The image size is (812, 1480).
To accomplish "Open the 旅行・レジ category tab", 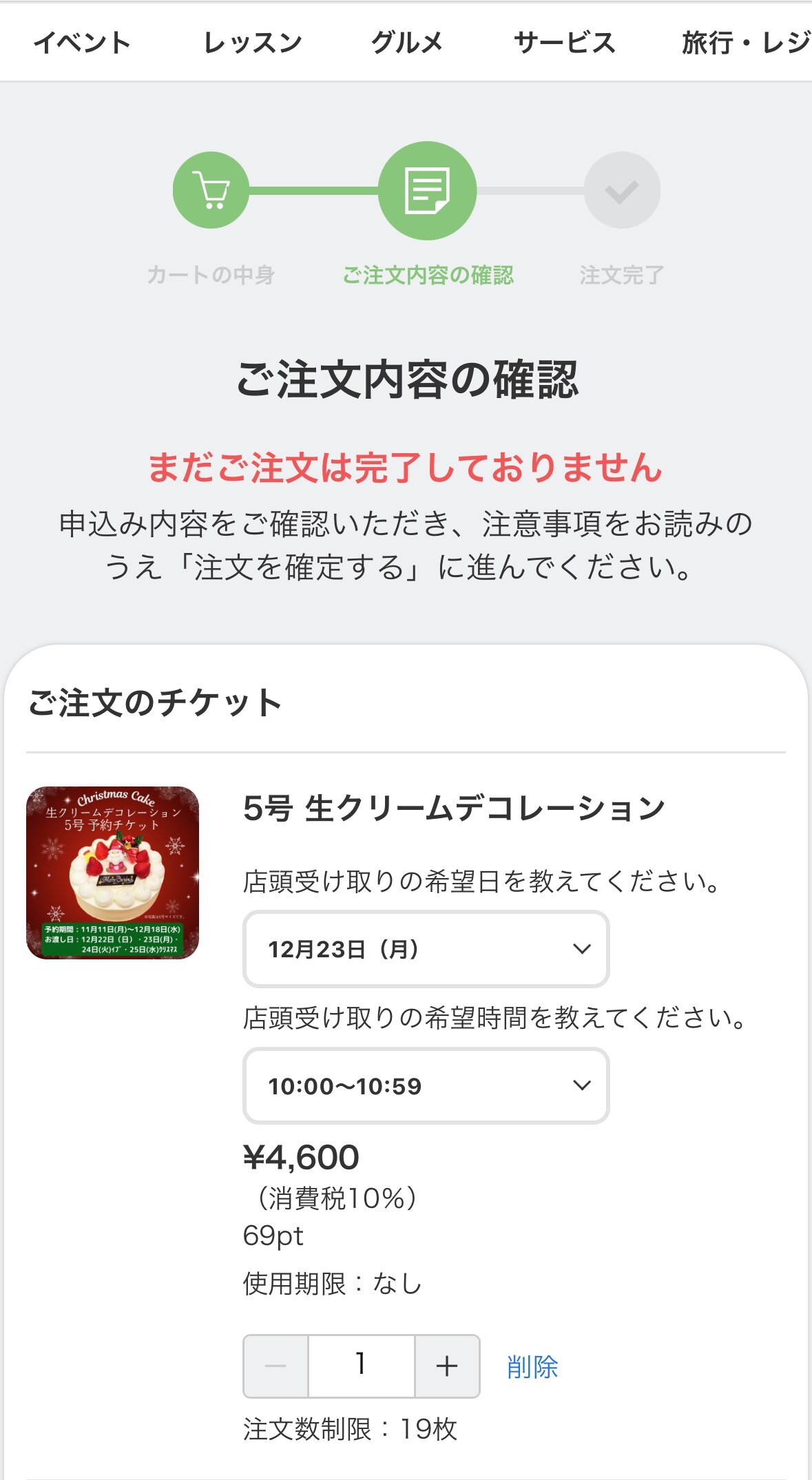I will [x=745, y=43].
